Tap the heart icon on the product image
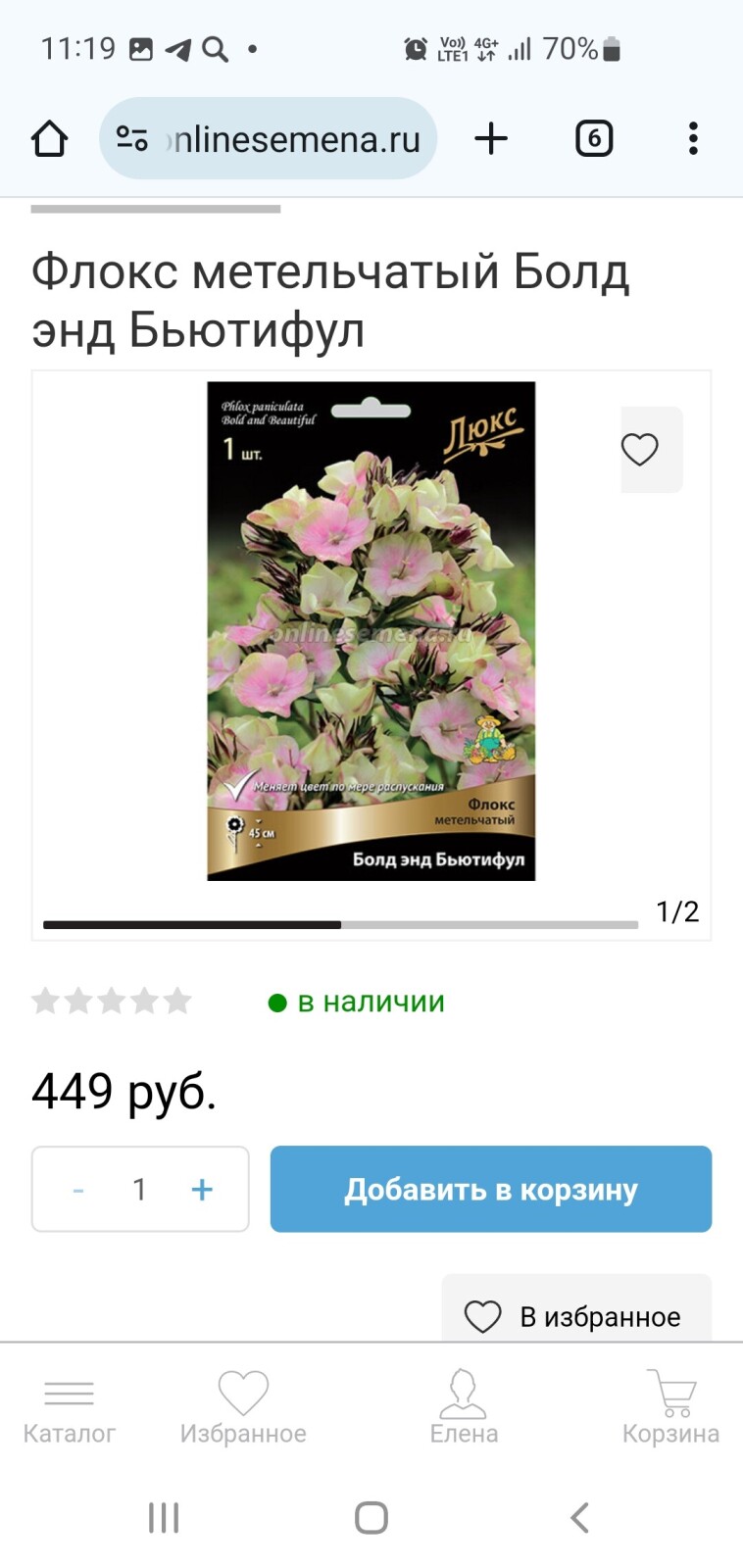Image resolution: width=743 pixels, height=1568 pixels. [x=641, y=449]
